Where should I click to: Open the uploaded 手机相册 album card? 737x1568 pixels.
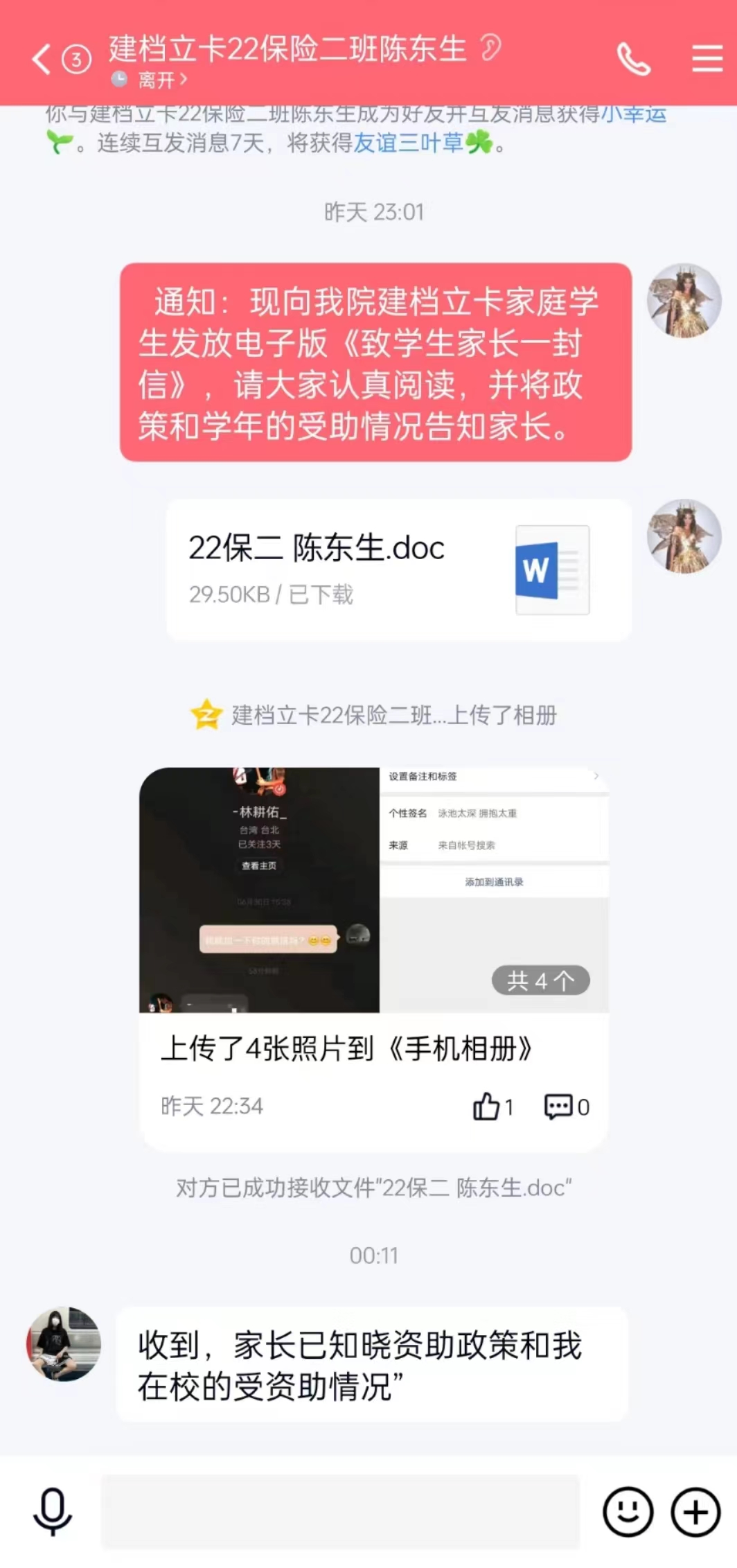pos(374,960)
